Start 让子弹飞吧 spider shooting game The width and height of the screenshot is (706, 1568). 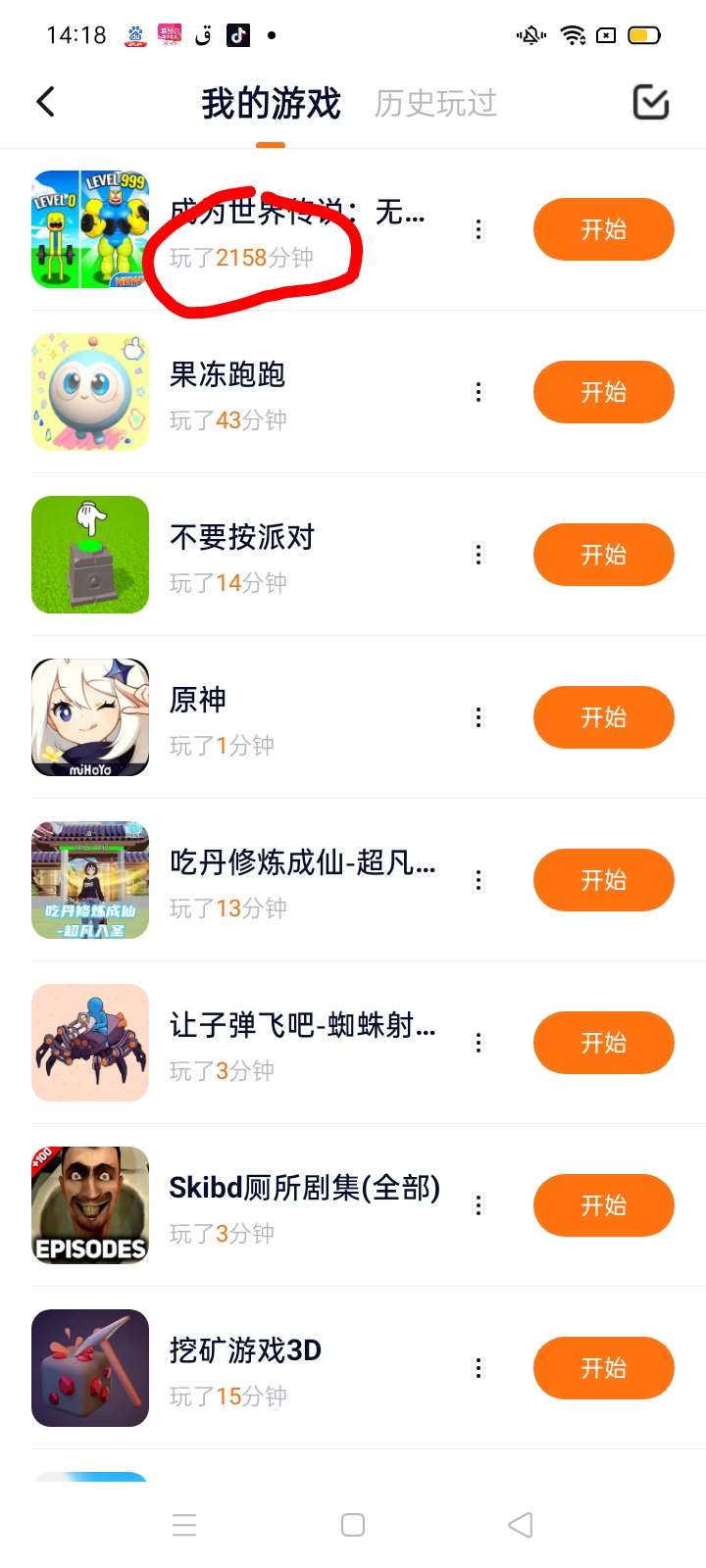click(x=603, y=1043)
